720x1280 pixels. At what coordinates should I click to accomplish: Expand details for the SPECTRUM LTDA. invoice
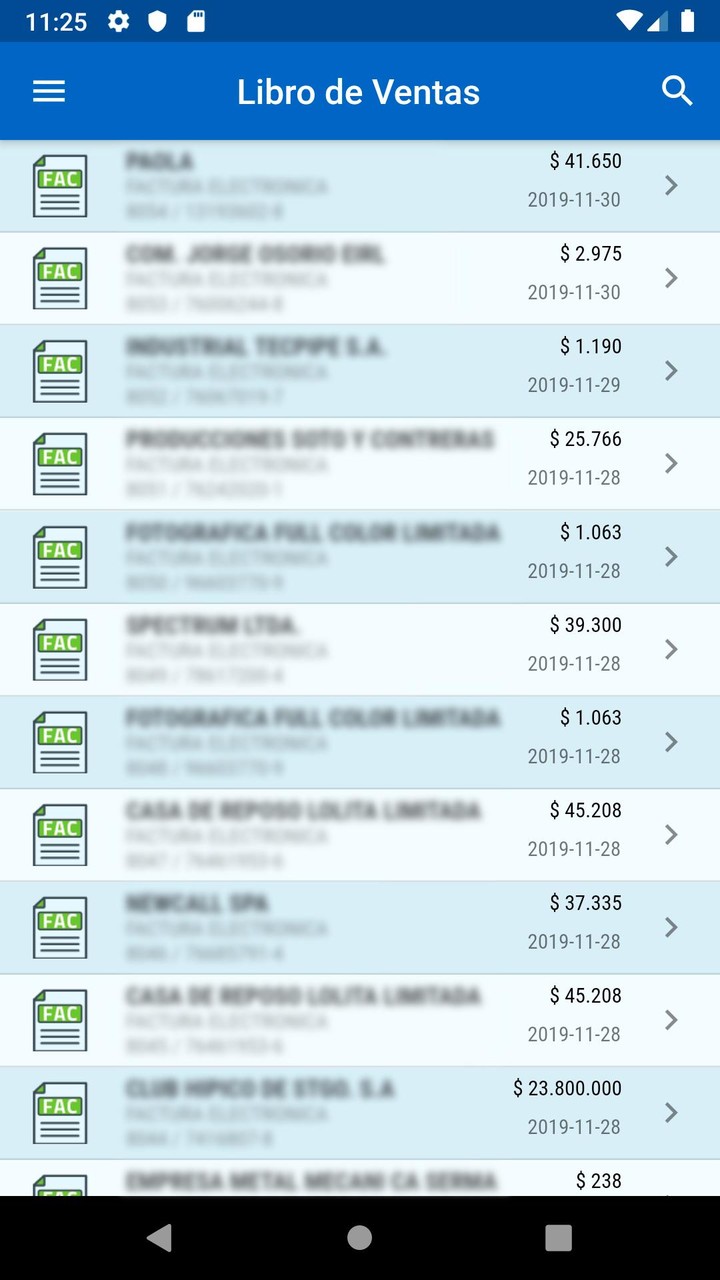click(671, 649)
